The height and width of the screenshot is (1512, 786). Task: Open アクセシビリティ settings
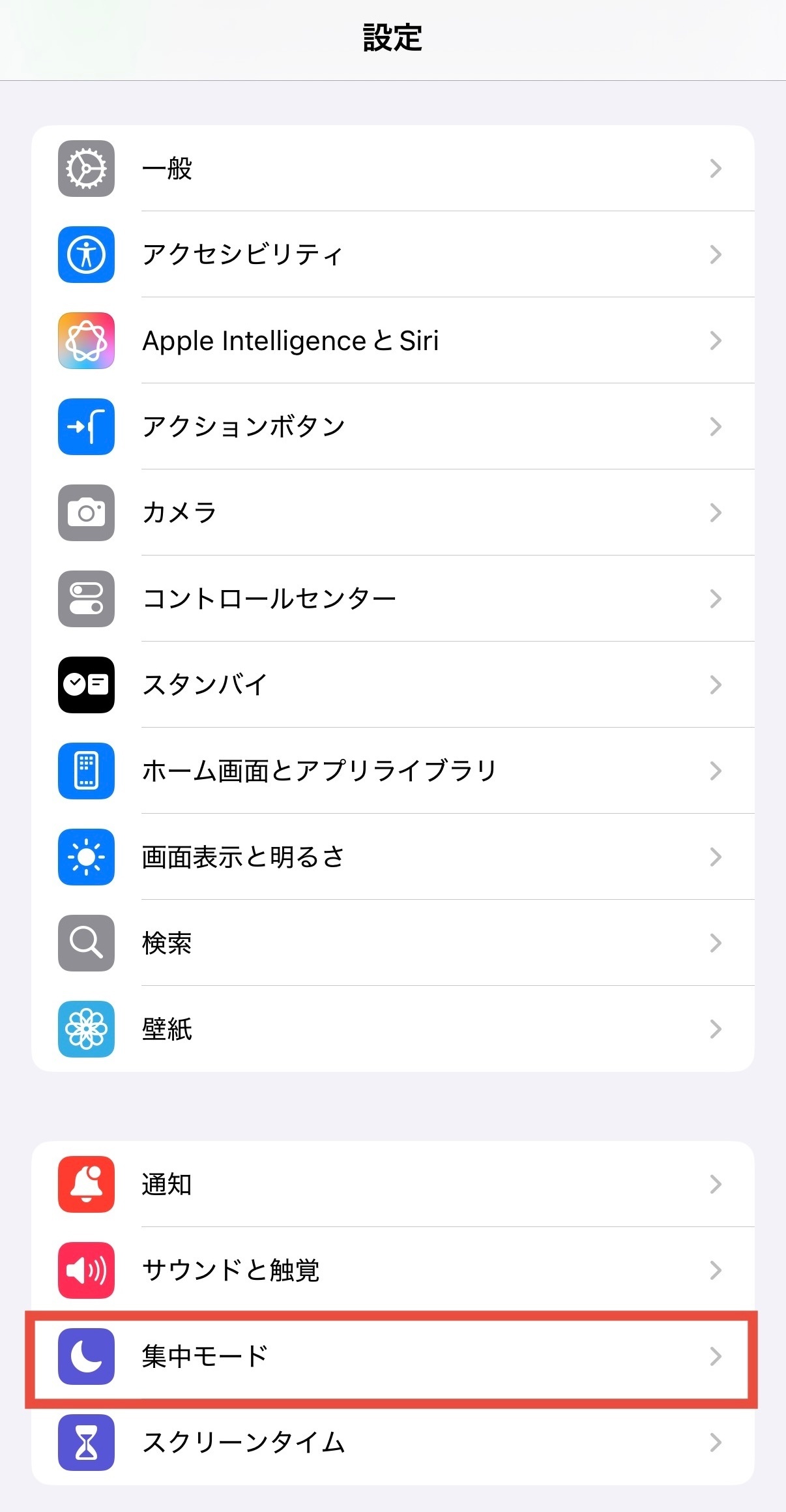tap(392, 254)
